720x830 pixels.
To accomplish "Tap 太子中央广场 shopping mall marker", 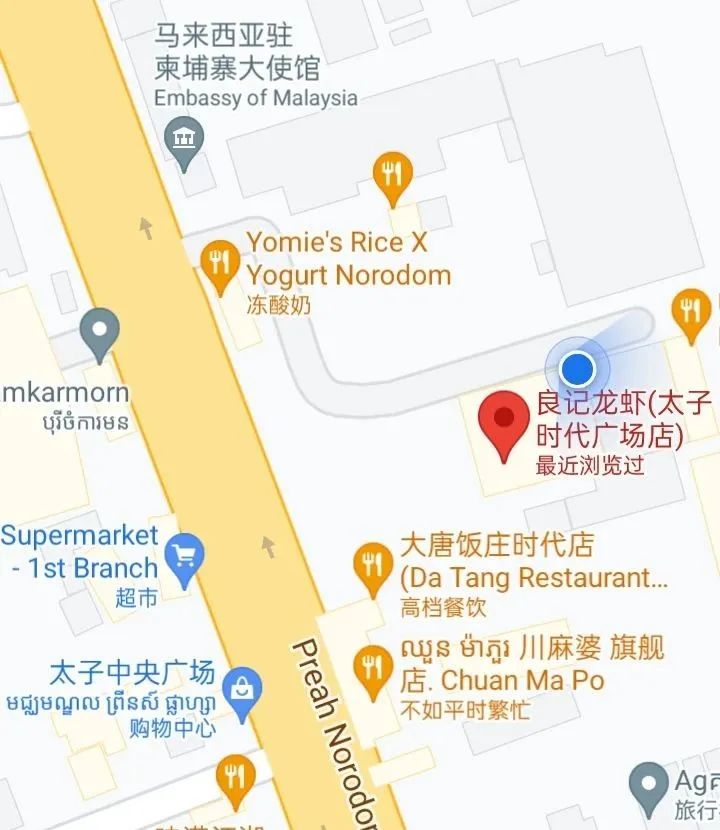I will [x=242, y=688].
